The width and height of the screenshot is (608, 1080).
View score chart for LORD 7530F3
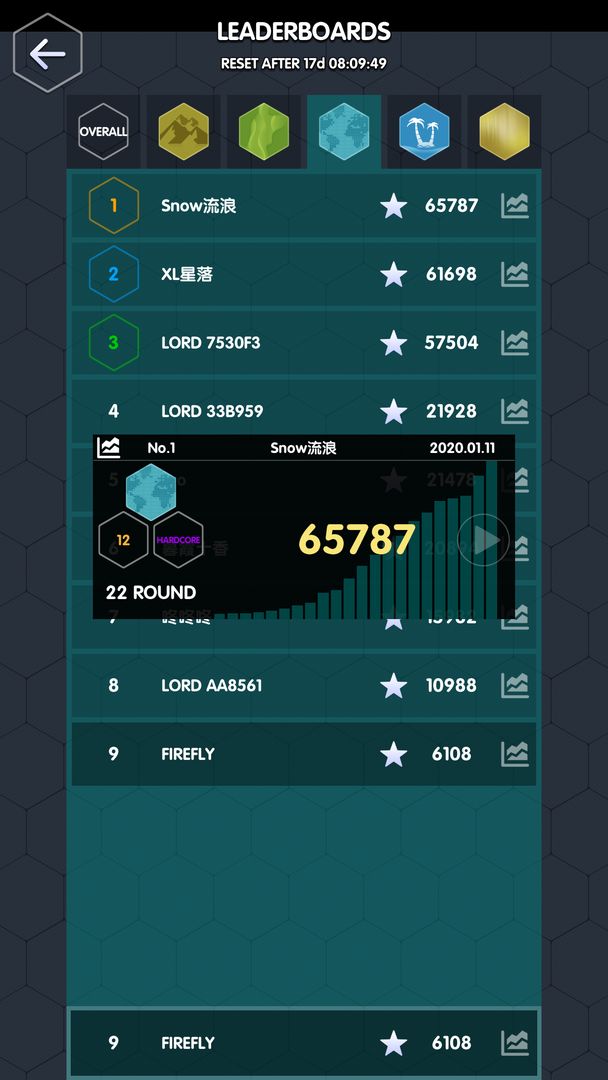point(515,343)
